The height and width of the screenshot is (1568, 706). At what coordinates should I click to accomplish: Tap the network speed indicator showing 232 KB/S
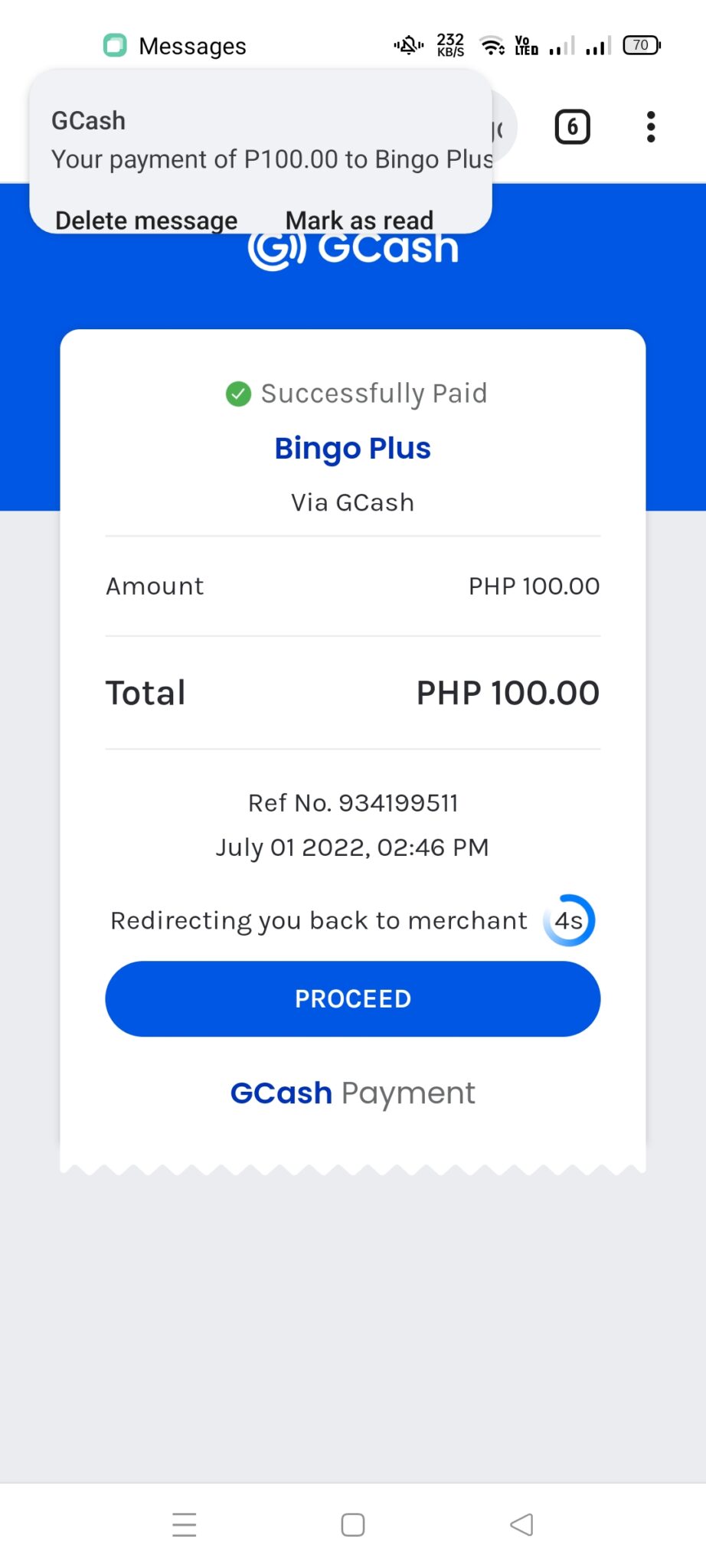[451, 45]
